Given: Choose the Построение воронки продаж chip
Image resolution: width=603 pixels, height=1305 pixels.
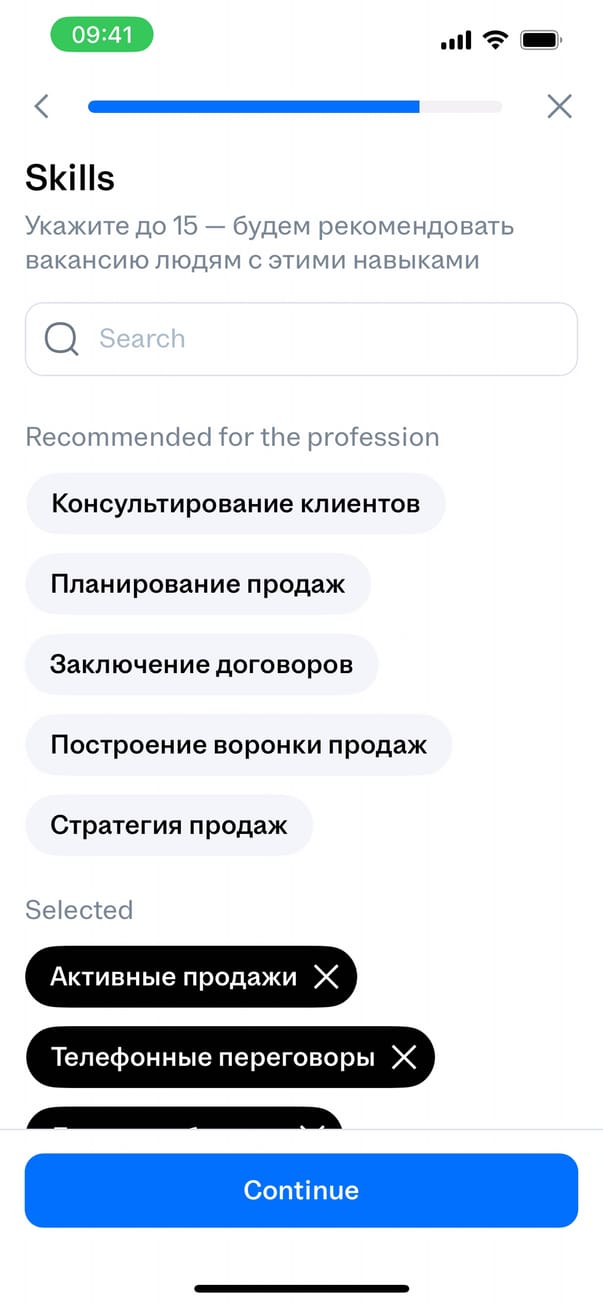Looking at the screenshot, I should (x=238, y=745).
